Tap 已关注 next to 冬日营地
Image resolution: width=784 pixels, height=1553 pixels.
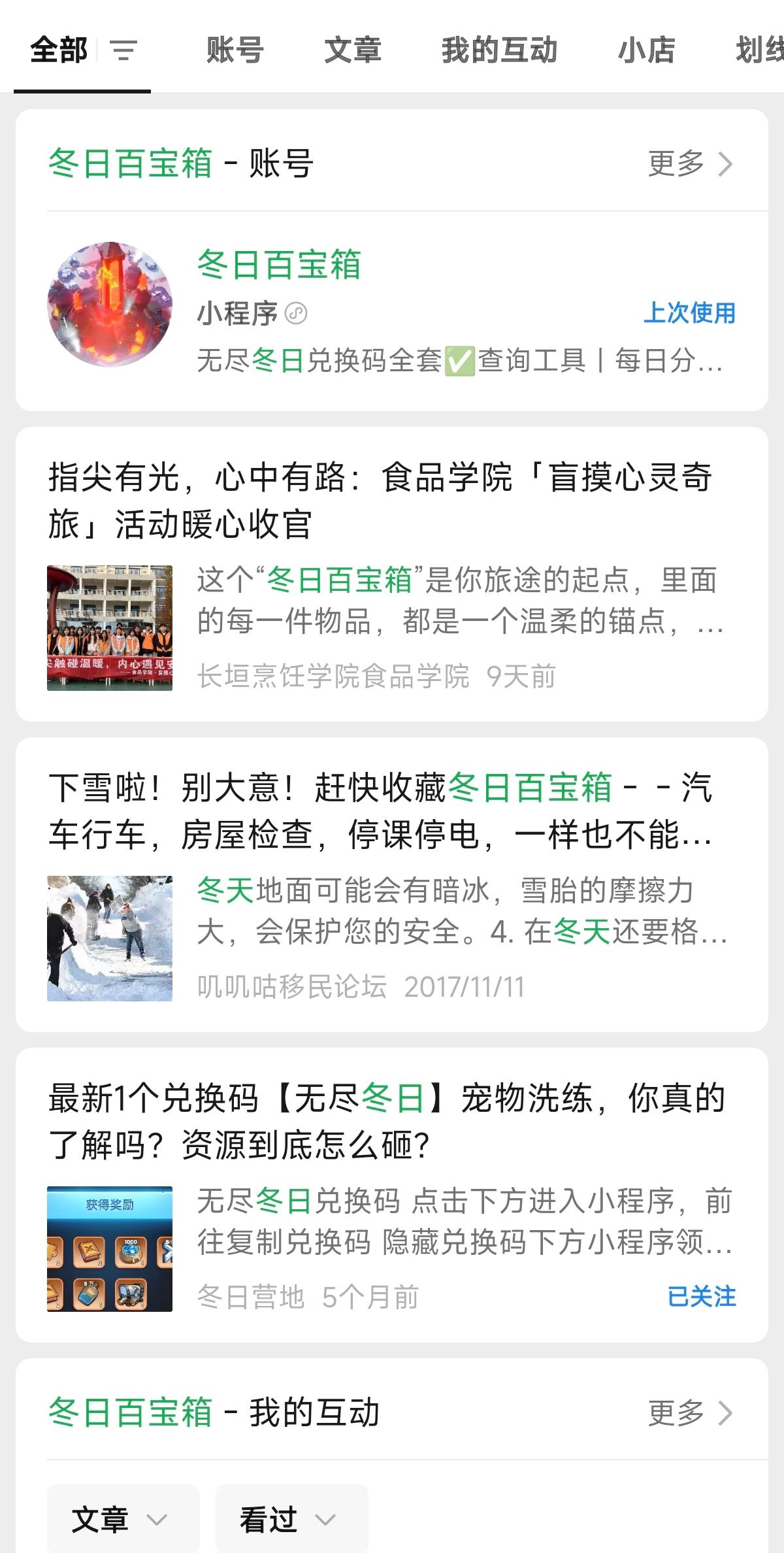pyautogui.click(x=702, y=1297)
